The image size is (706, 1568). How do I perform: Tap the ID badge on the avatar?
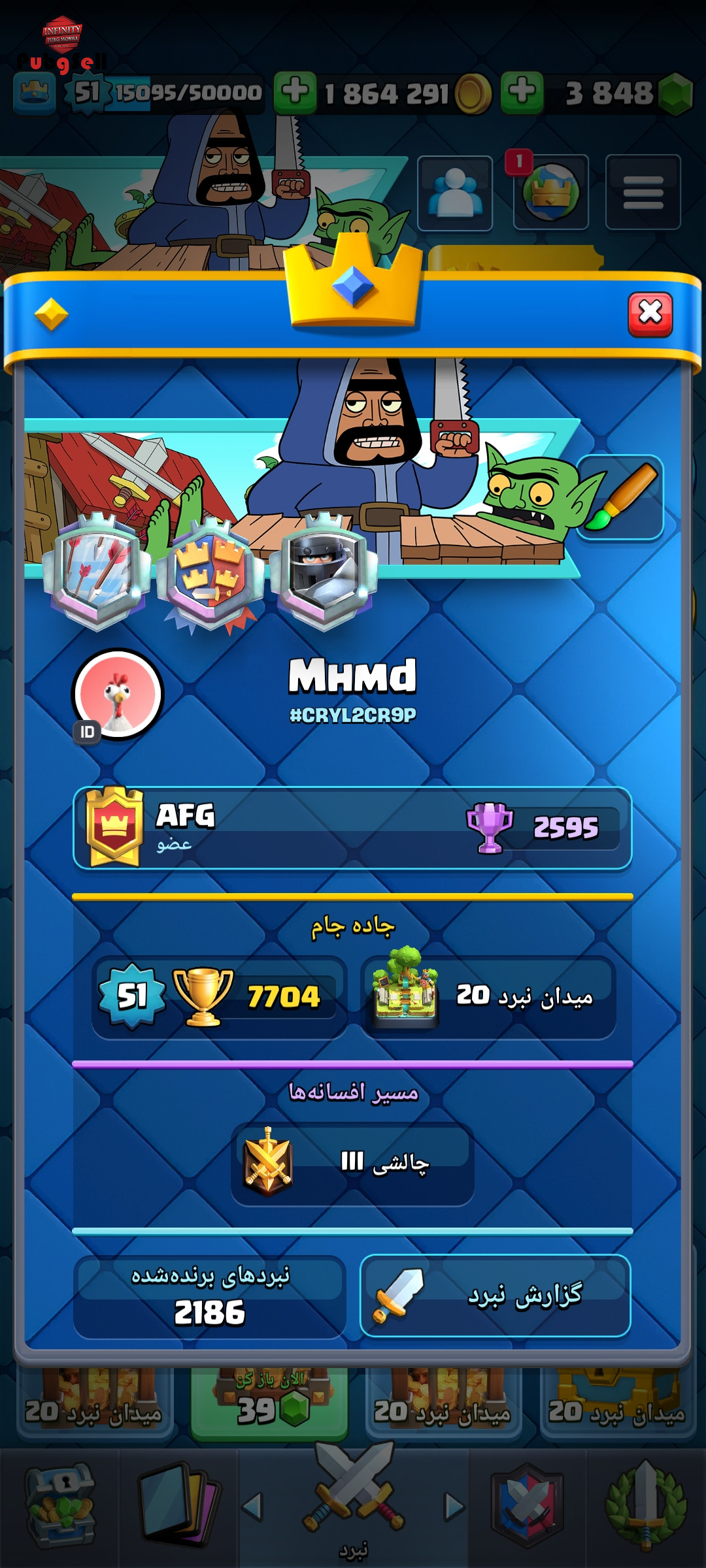click(x=87, y=732)
